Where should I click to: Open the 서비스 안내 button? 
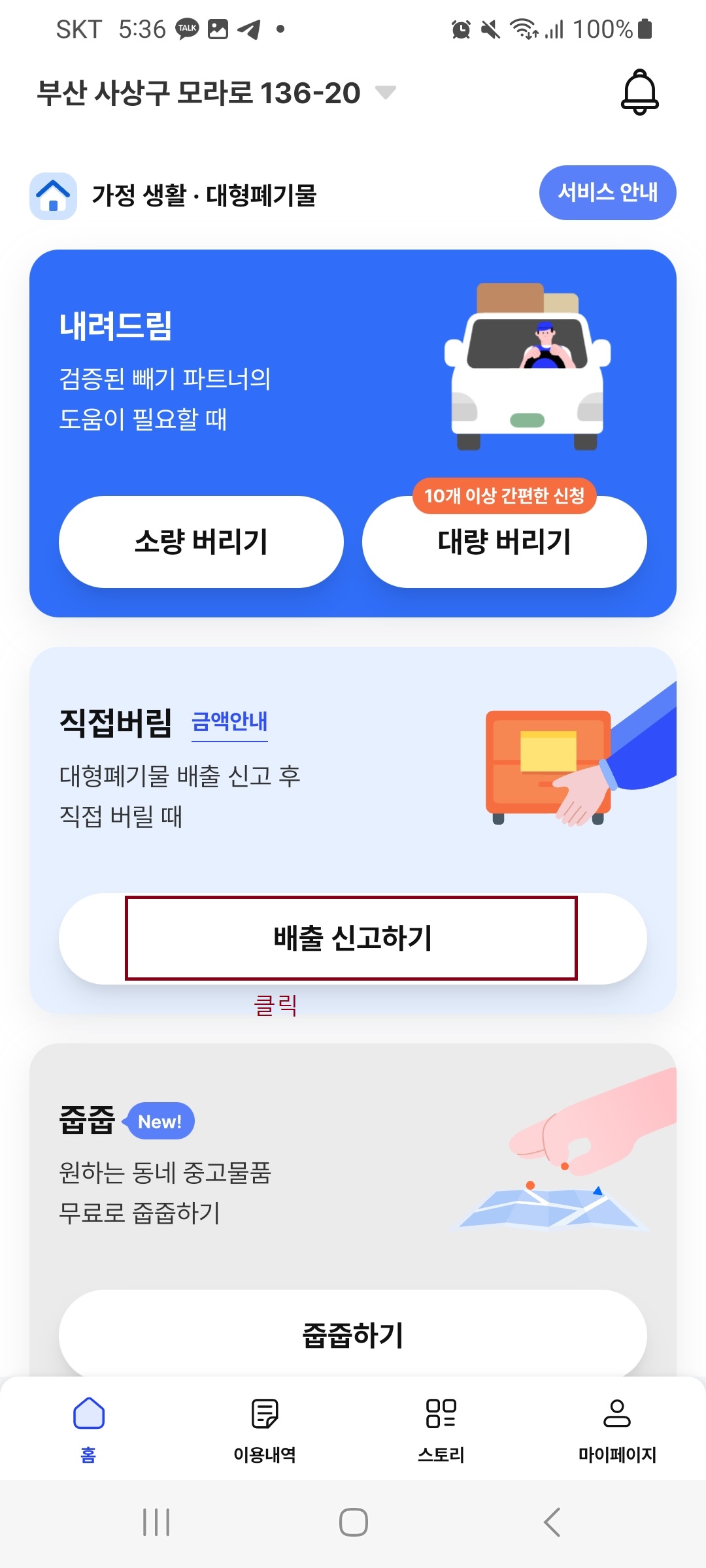[x=607, y=192]
